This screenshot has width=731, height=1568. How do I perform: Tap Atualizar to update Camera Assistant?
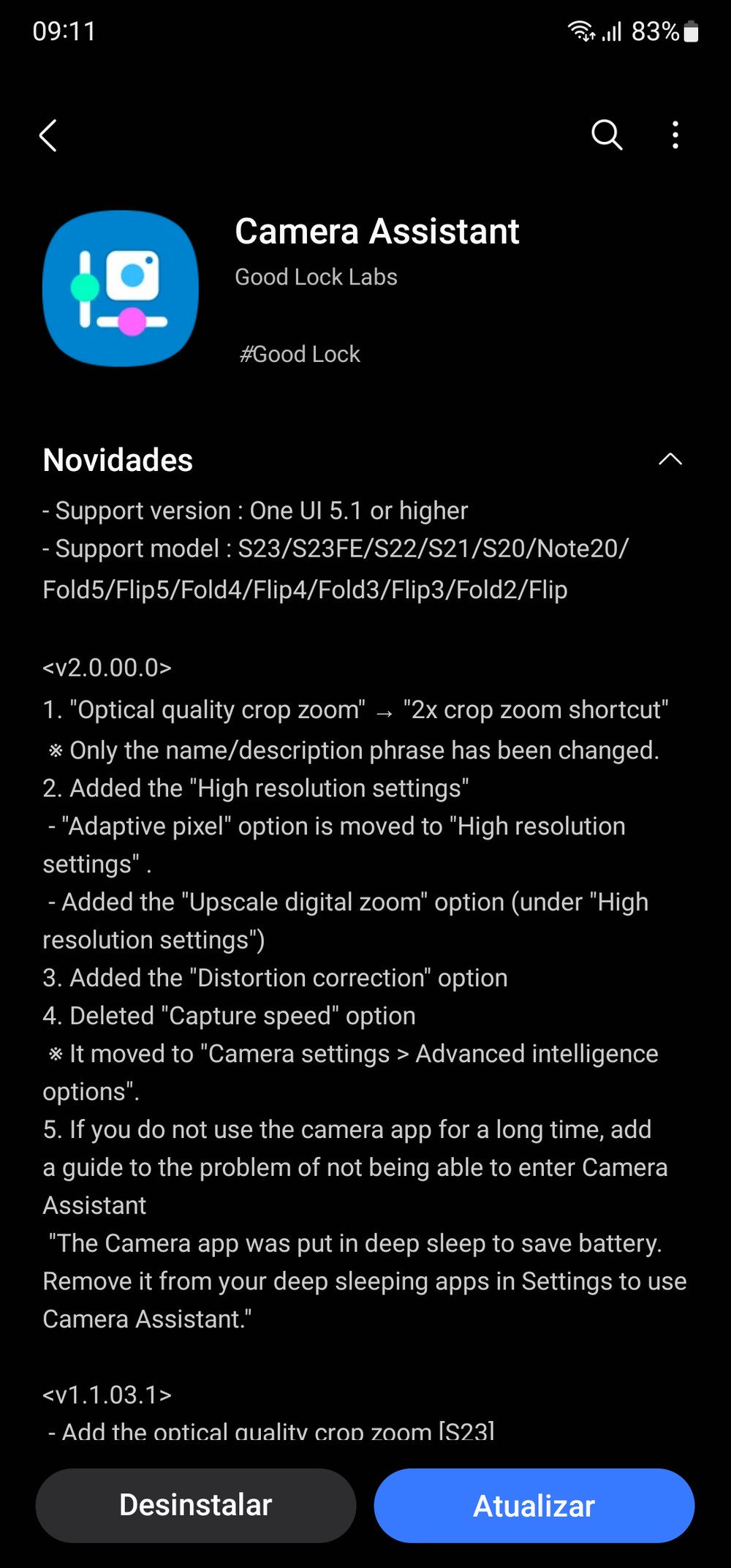point(534,1505)
